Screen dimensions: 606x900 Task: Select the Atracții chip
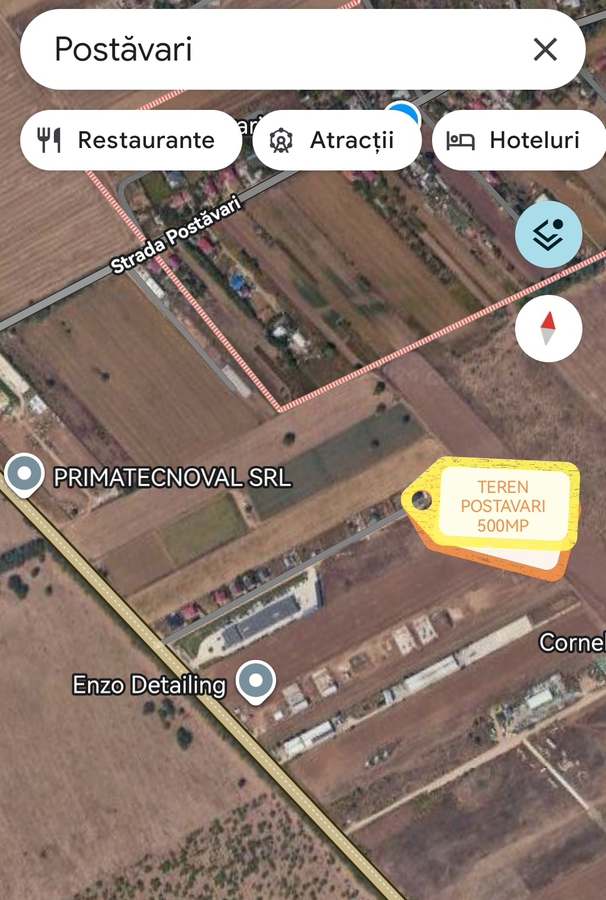click(336, 140)
